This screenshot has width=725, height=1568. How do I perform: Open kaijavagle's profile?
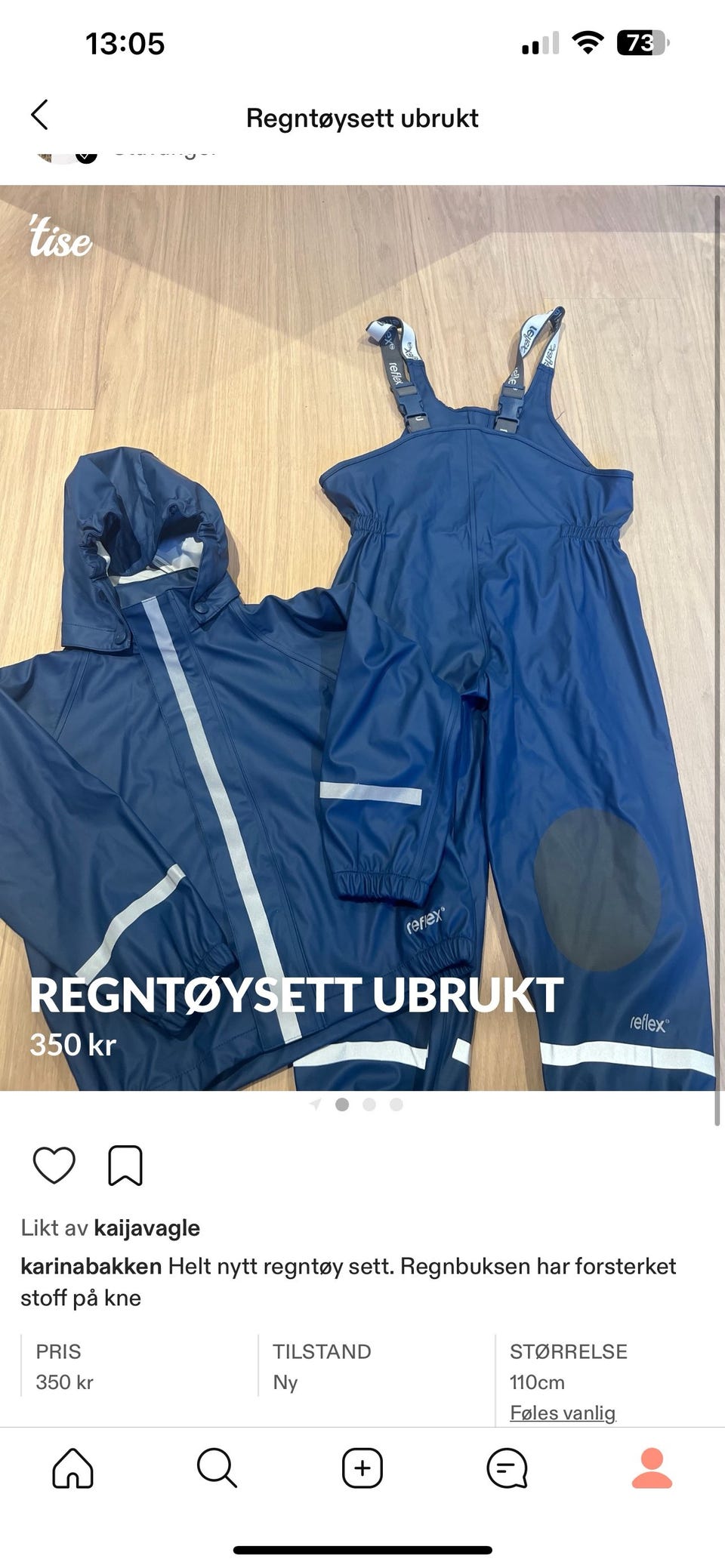pos(147,1228)
